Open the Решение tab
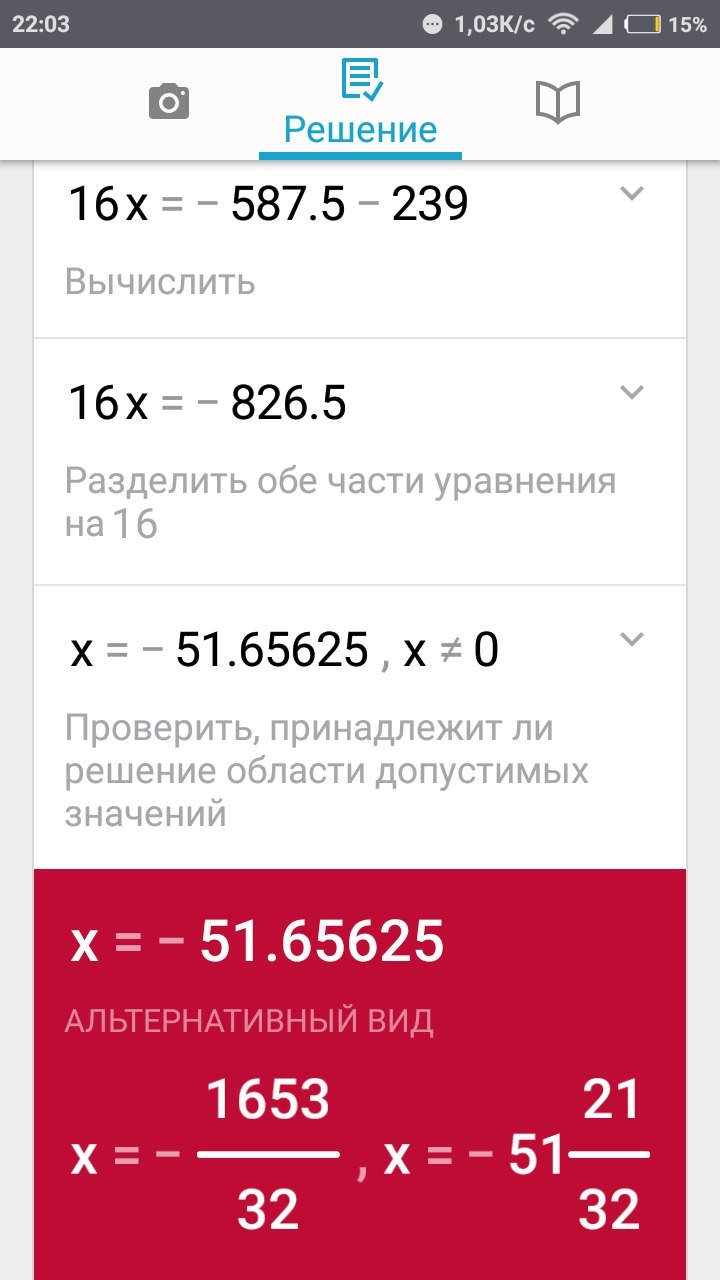 (360, 104)
